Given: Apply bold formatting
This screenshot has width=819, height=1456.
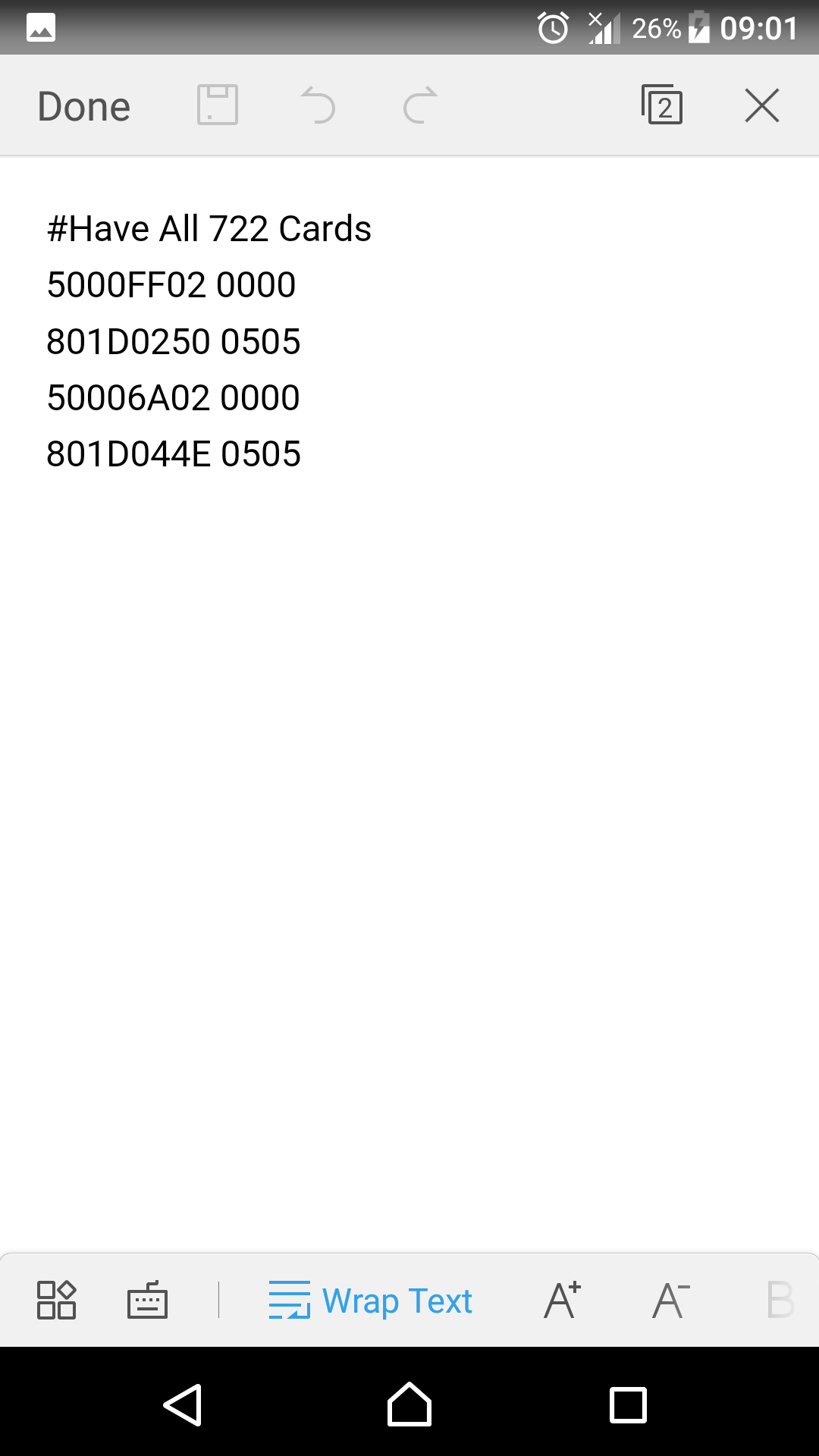Looking at the screenshot, I should click(x=780, y=1300).
